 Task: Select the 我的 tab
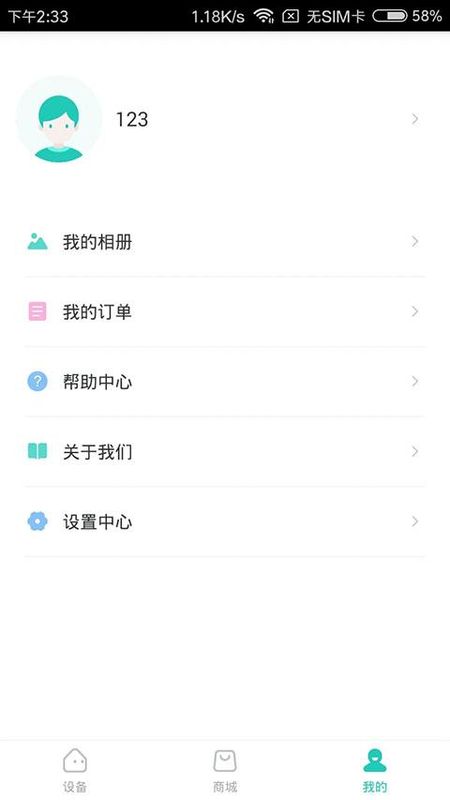pyautogui.click(x=375, y=770)
